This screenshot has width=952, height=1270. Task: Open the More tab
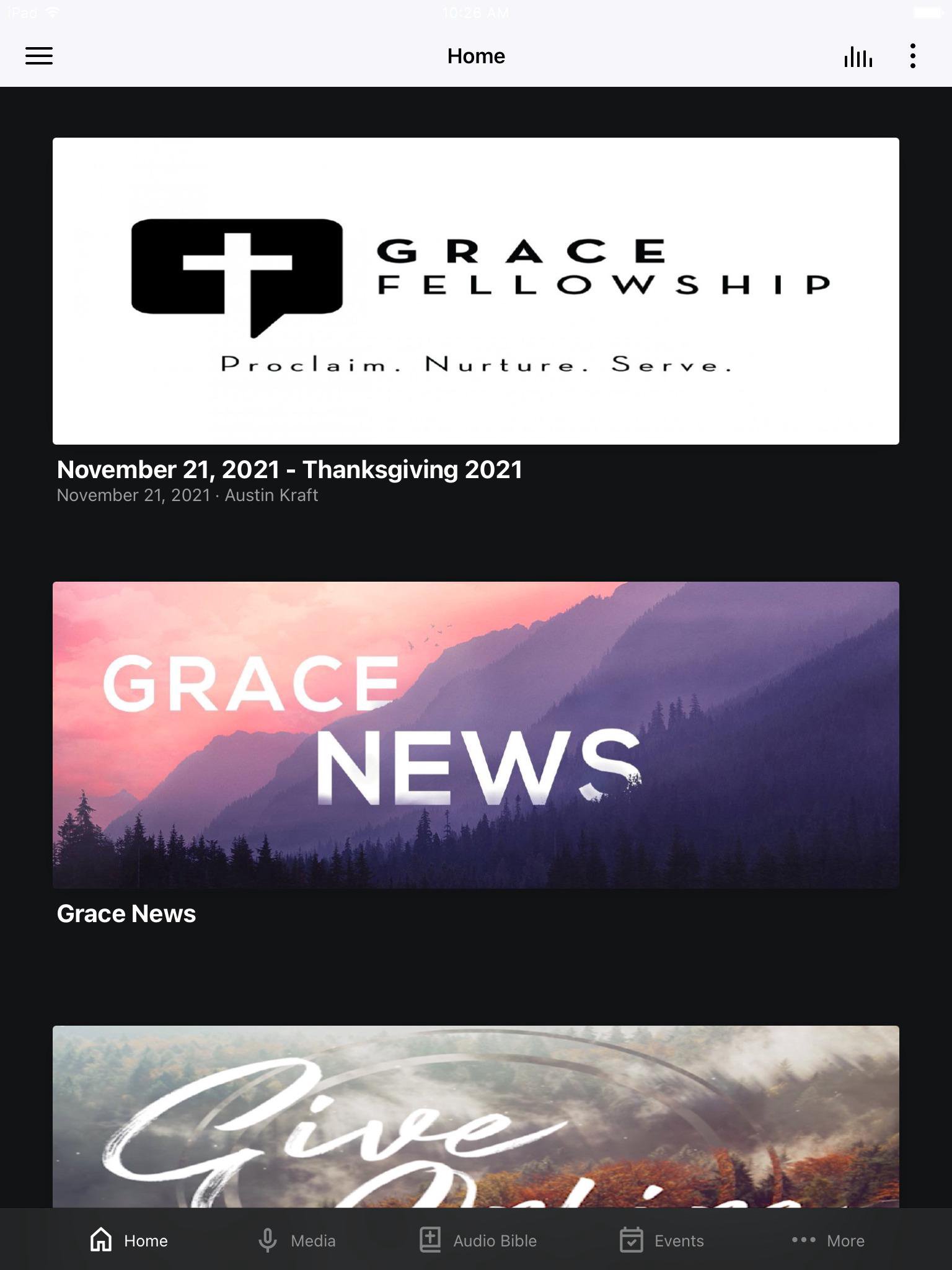(828, 1240)
